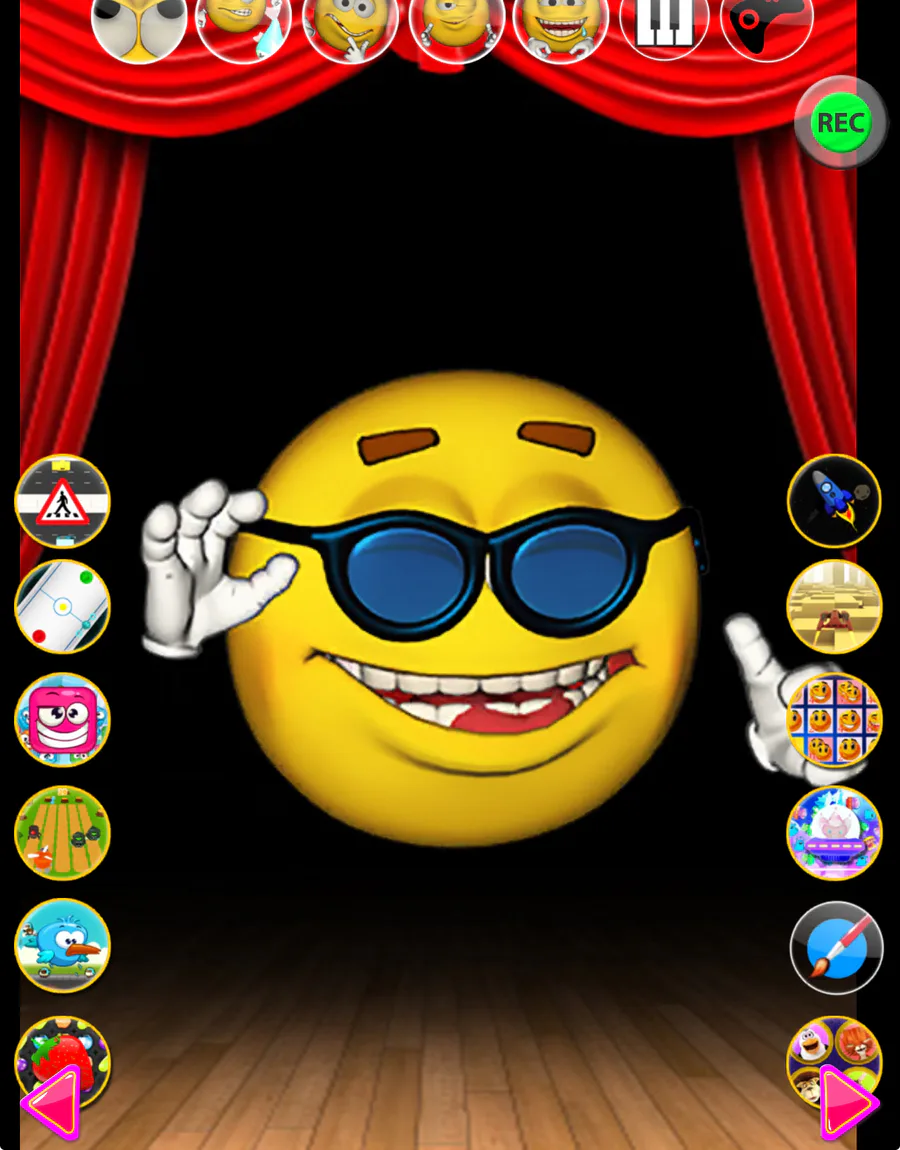Launch the blue bird game icon
900x1150 pixels.
pos(62,945)
